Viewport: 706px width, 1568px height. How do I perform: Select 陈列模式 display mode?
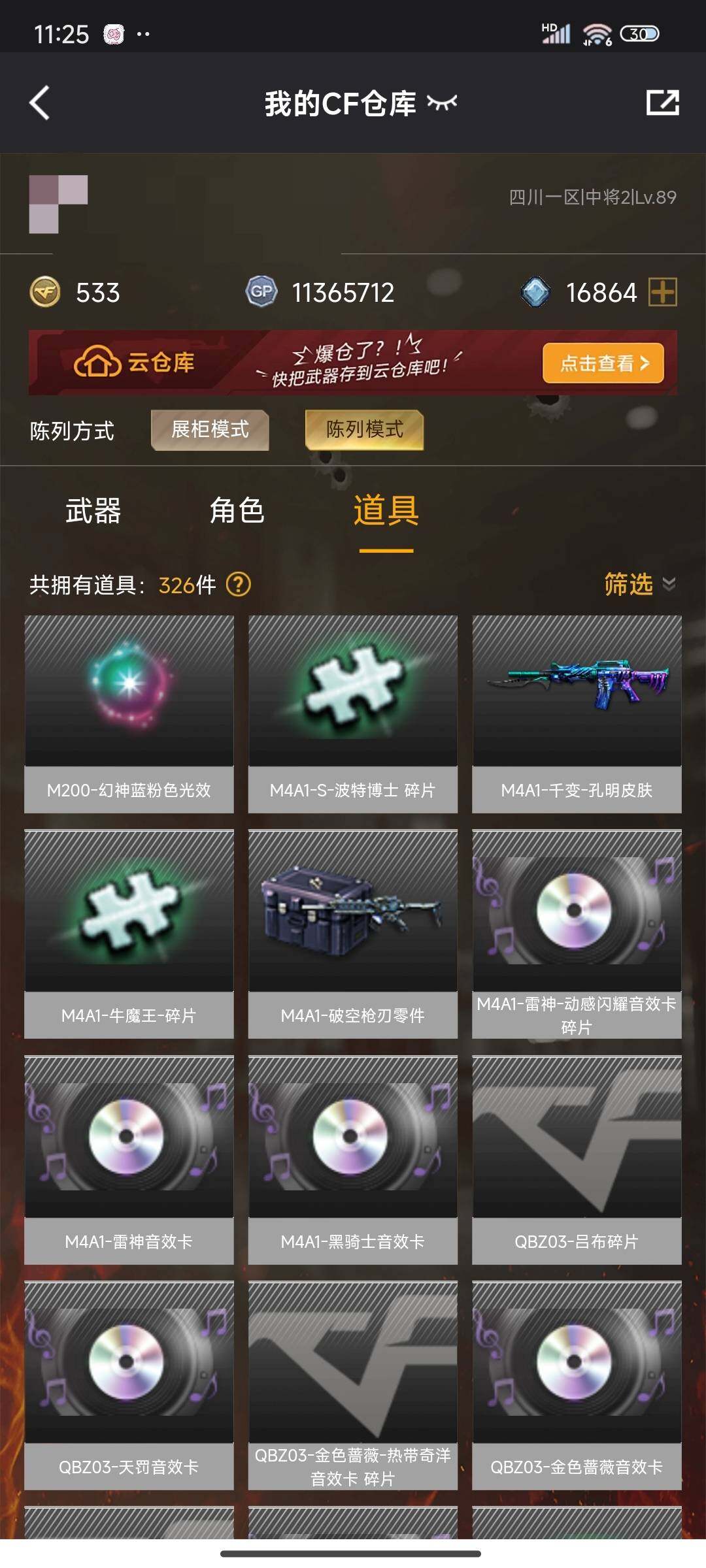click(364, 430)
